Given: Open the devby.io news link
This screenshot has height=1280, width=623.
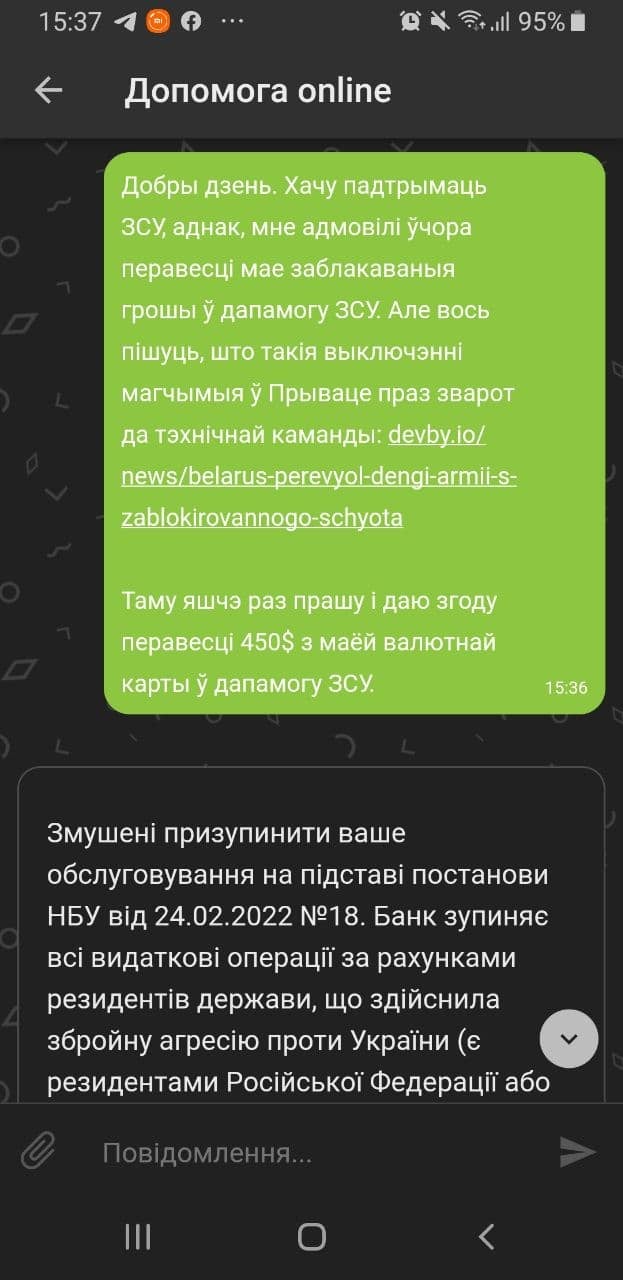Looking at the screenshot, I should tap(318, 477).
